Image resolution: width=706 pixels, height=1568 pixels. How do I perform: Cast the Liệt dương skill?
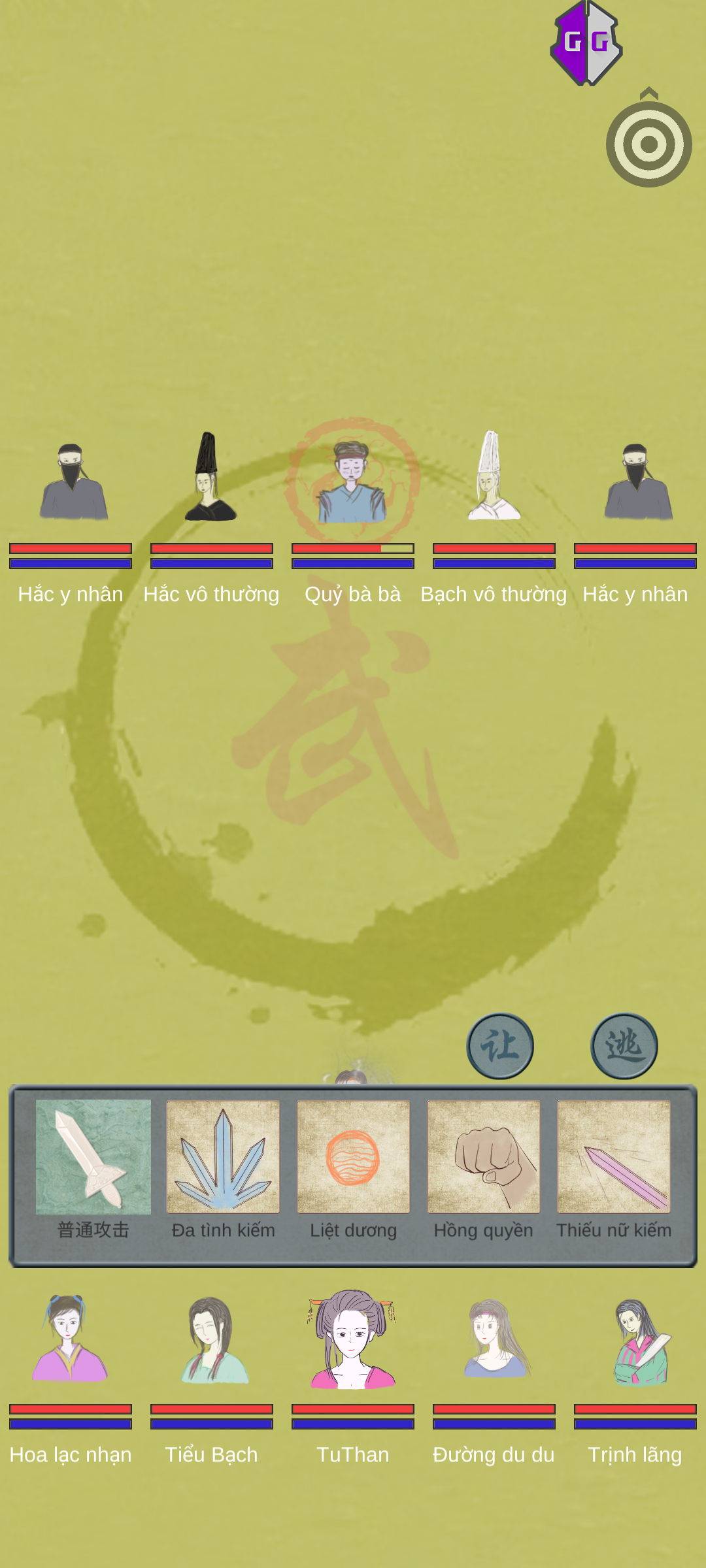[353, 1157]
